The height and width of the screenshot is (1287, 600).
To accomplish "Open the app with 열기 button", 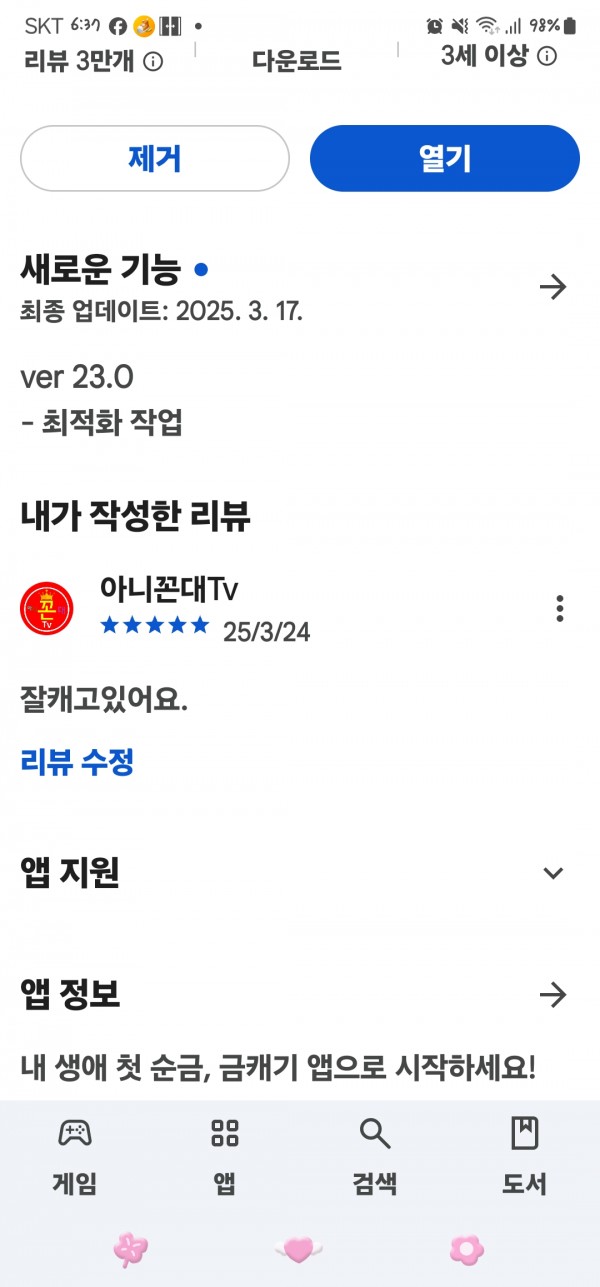I will tap(445, 158).
